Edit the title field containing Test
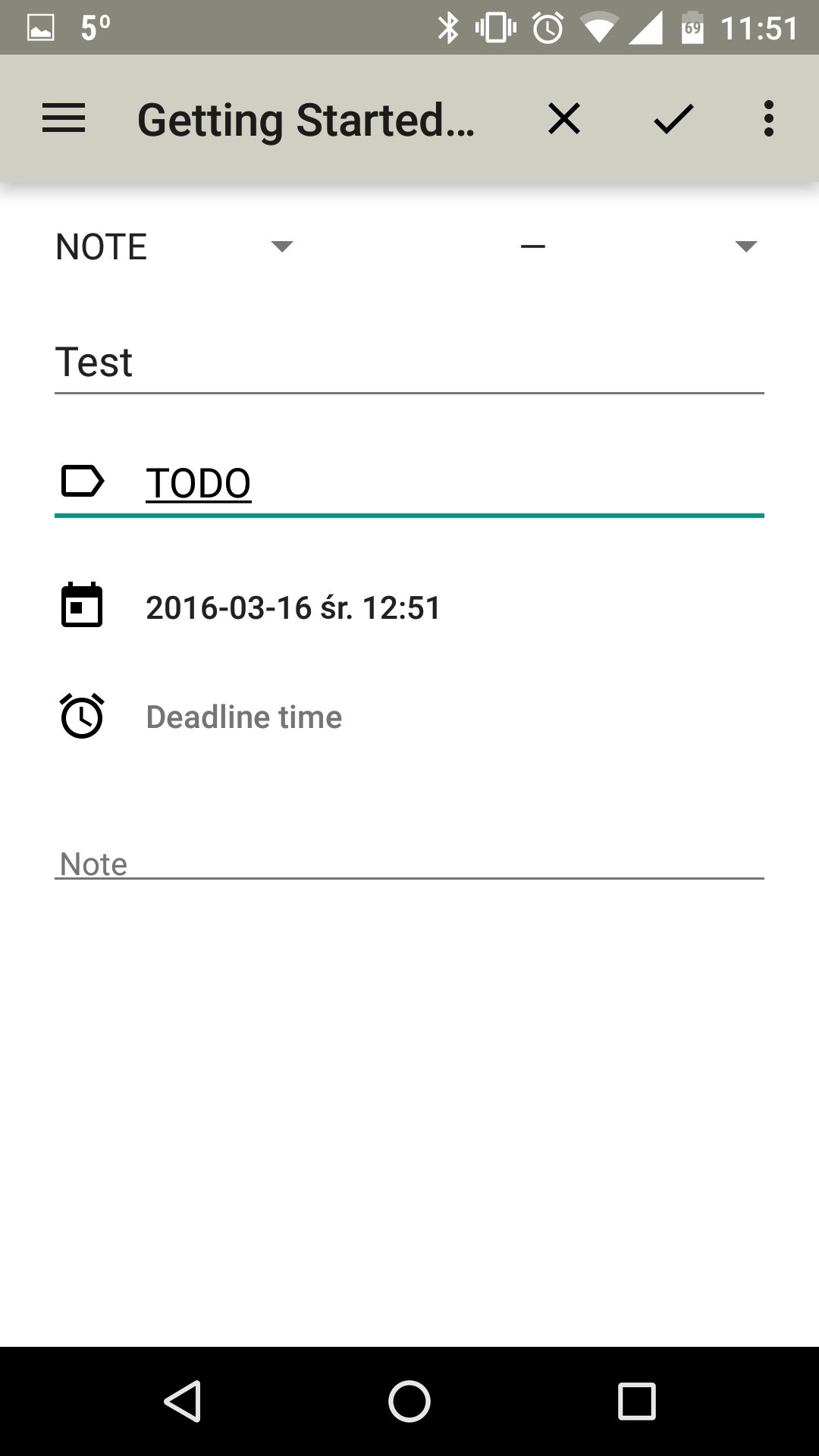The image size is (819, 1456). [409, 363]
